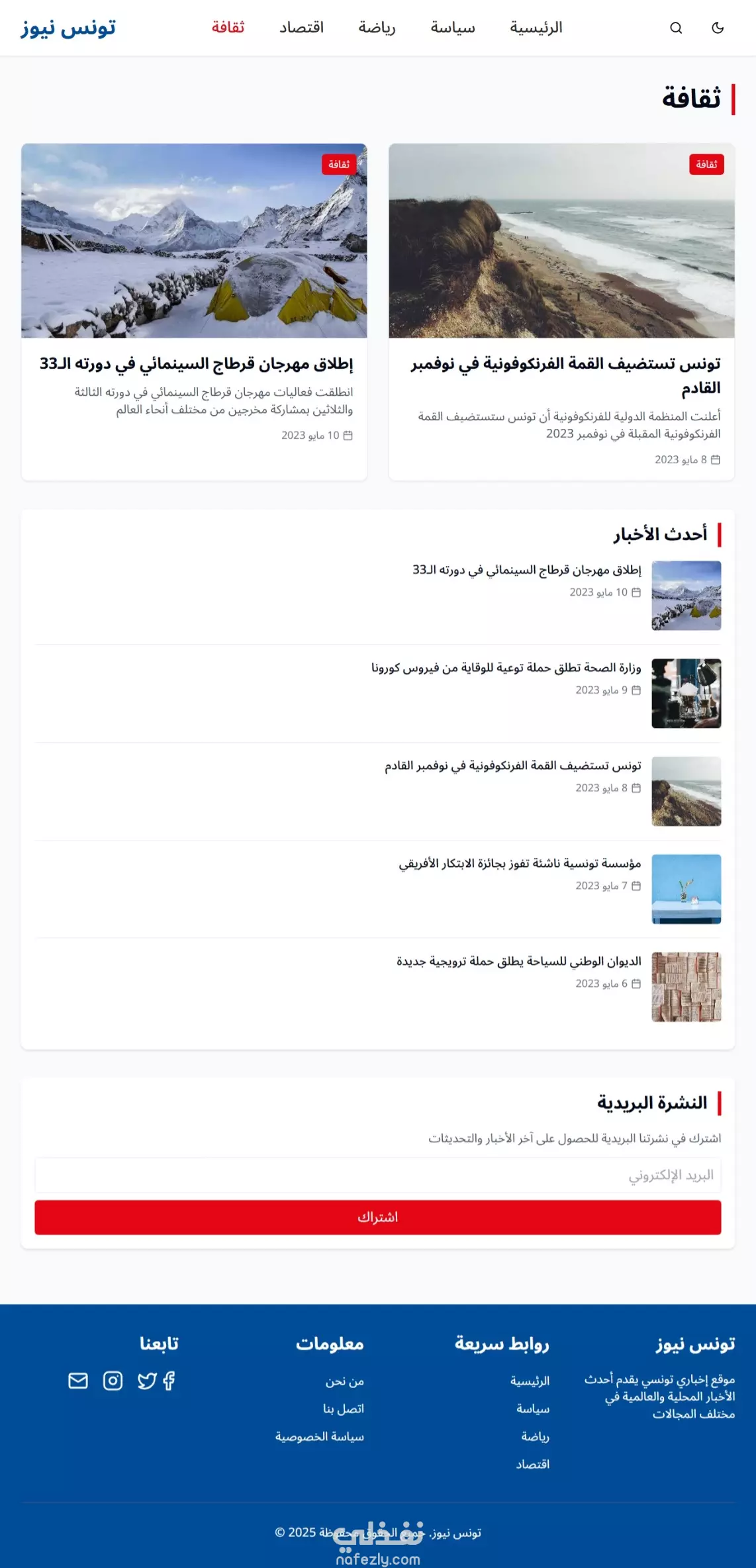Open the email icon in the footer
Image resolution: width=756 pixels, height=1568 pixels.
[78, 1381]
